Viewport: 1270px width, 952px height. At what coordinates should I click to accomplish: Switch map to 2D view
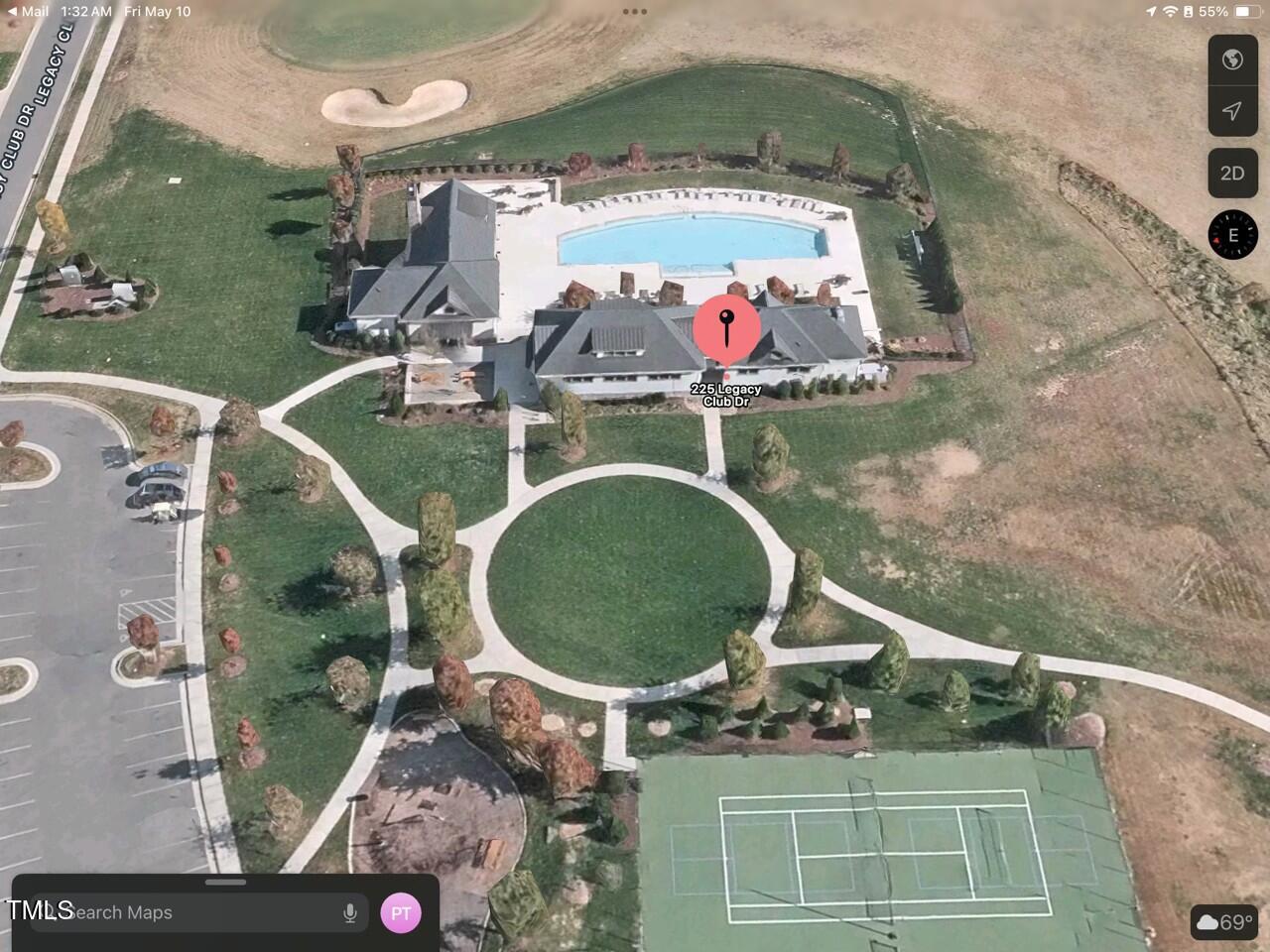click(x=1232, y=174)
